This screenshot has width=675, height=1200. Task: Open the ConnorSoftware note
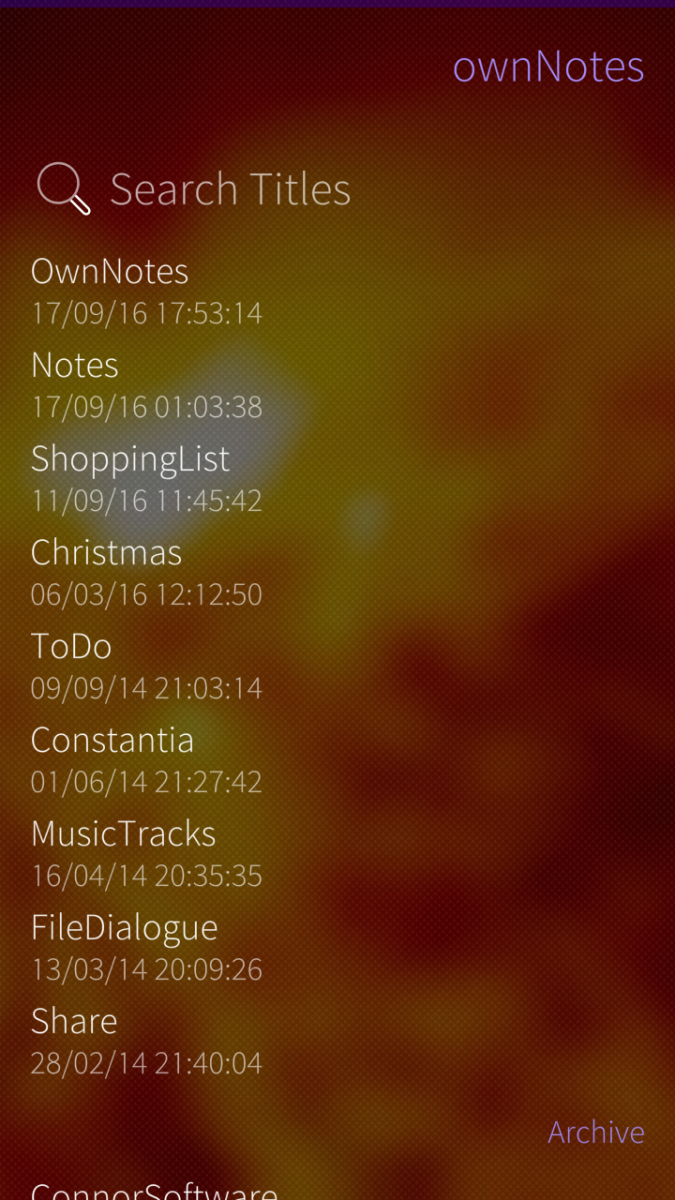(154, 1190)
